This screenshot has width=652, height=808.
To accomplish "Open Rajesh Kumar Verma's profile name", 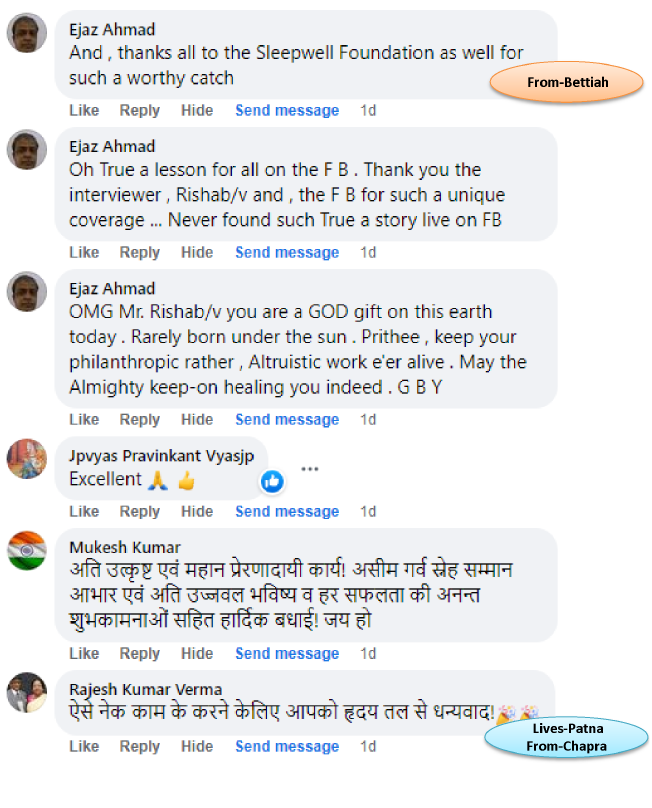I will pyautogui.click(x=145, y=689).
